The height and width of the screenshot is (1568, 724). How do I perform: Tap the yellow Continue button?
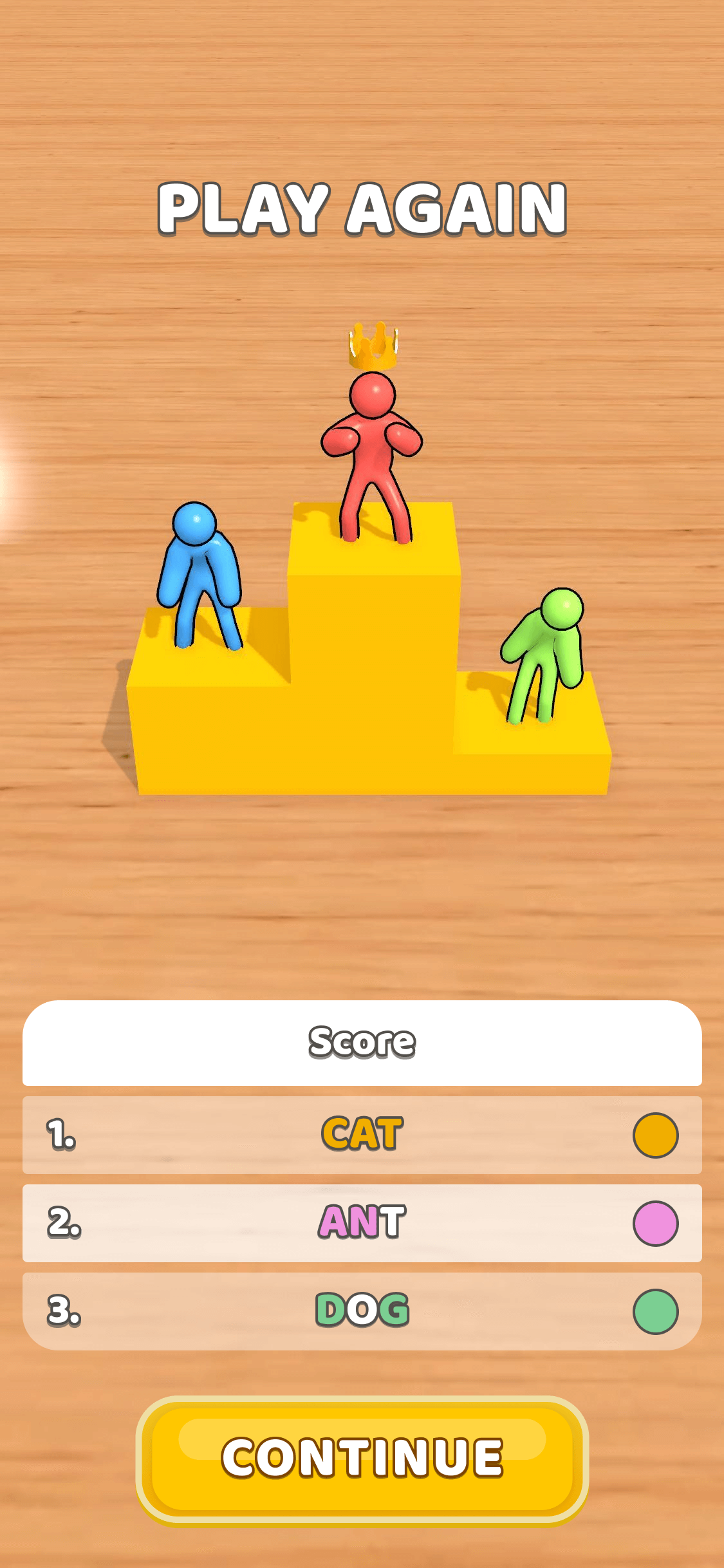(x=362, y=1459)
